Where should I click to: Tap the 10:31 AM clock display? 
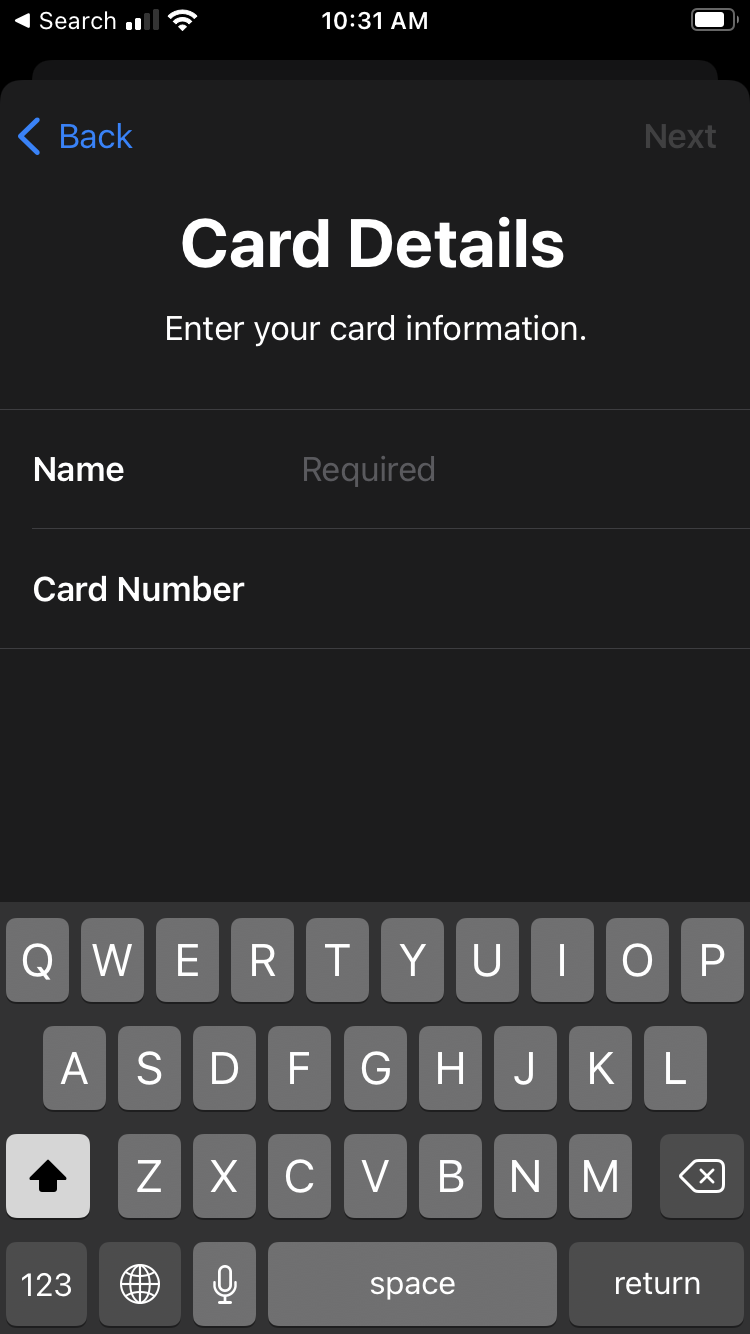click(375, 19)
